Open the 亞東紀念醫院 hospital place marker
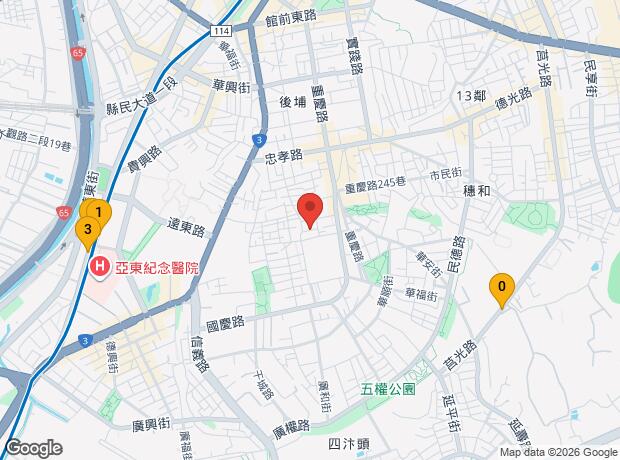Viewport: 620px width, 460px height. coord(99,267)
